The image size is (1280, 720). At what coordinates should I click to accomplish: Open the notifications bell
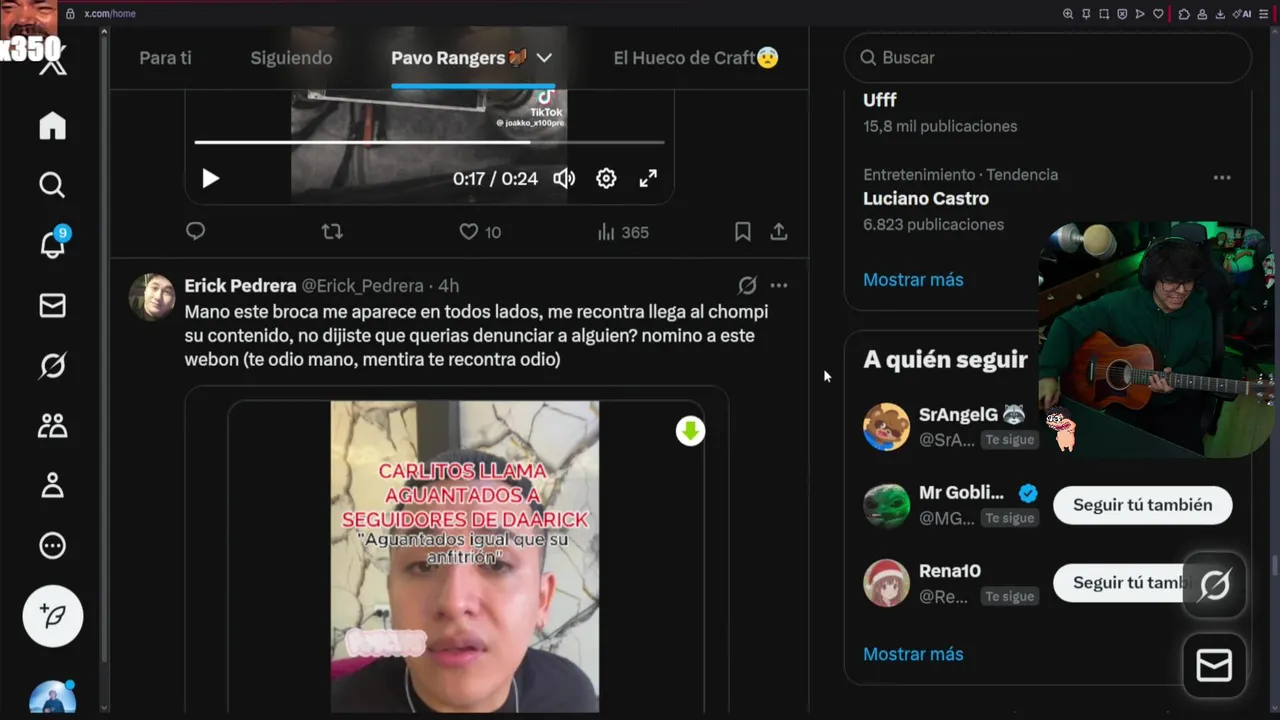tap(52, 245)
